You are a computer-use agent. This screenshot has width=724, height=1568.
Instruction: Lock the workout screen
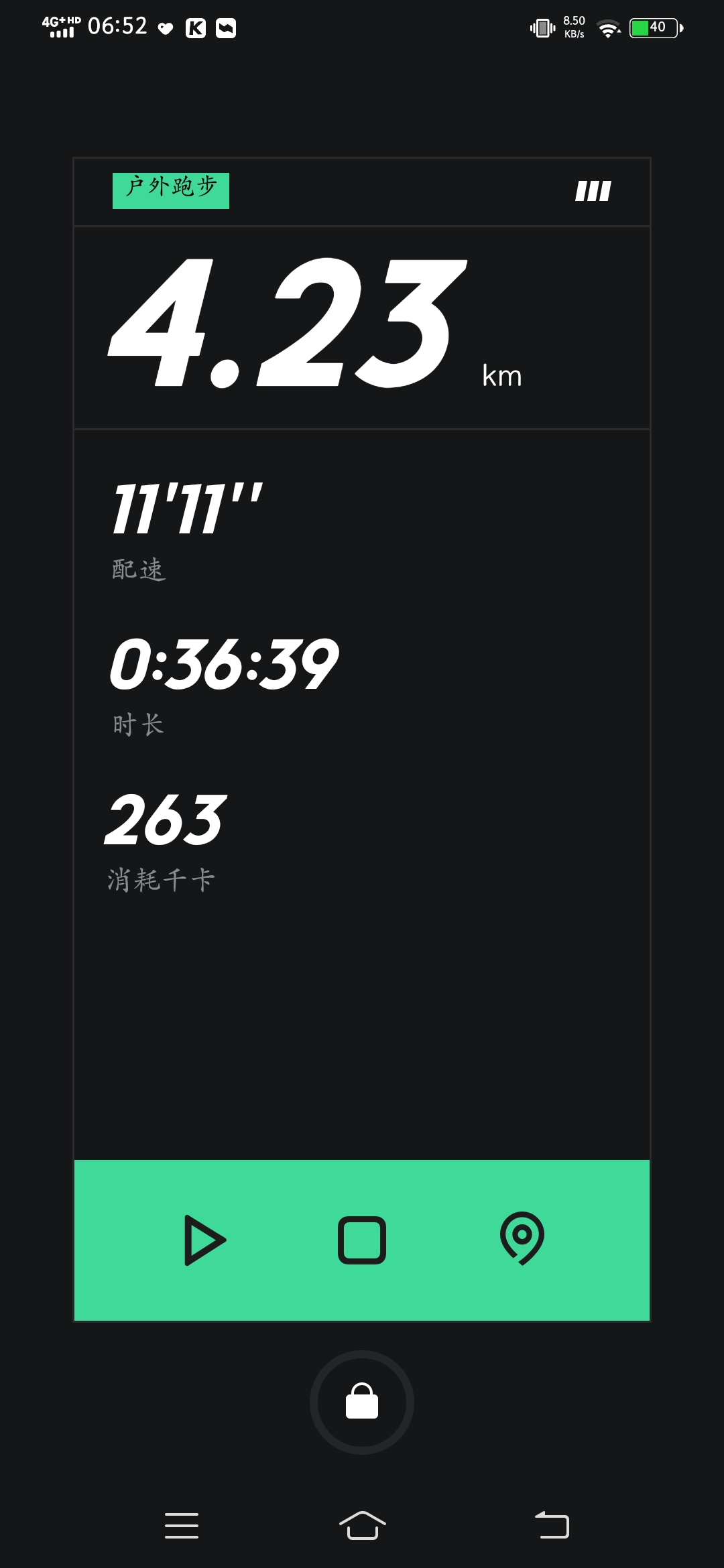point(362,1402)
